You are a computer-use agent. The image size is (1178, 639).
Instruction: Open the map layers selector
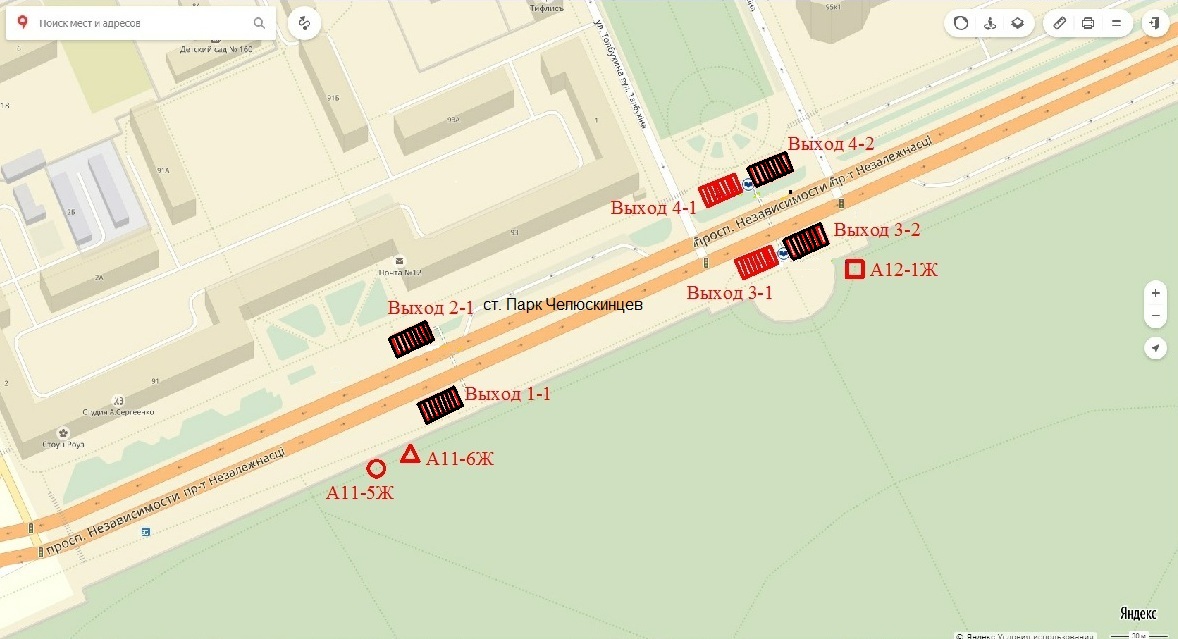1017,23
